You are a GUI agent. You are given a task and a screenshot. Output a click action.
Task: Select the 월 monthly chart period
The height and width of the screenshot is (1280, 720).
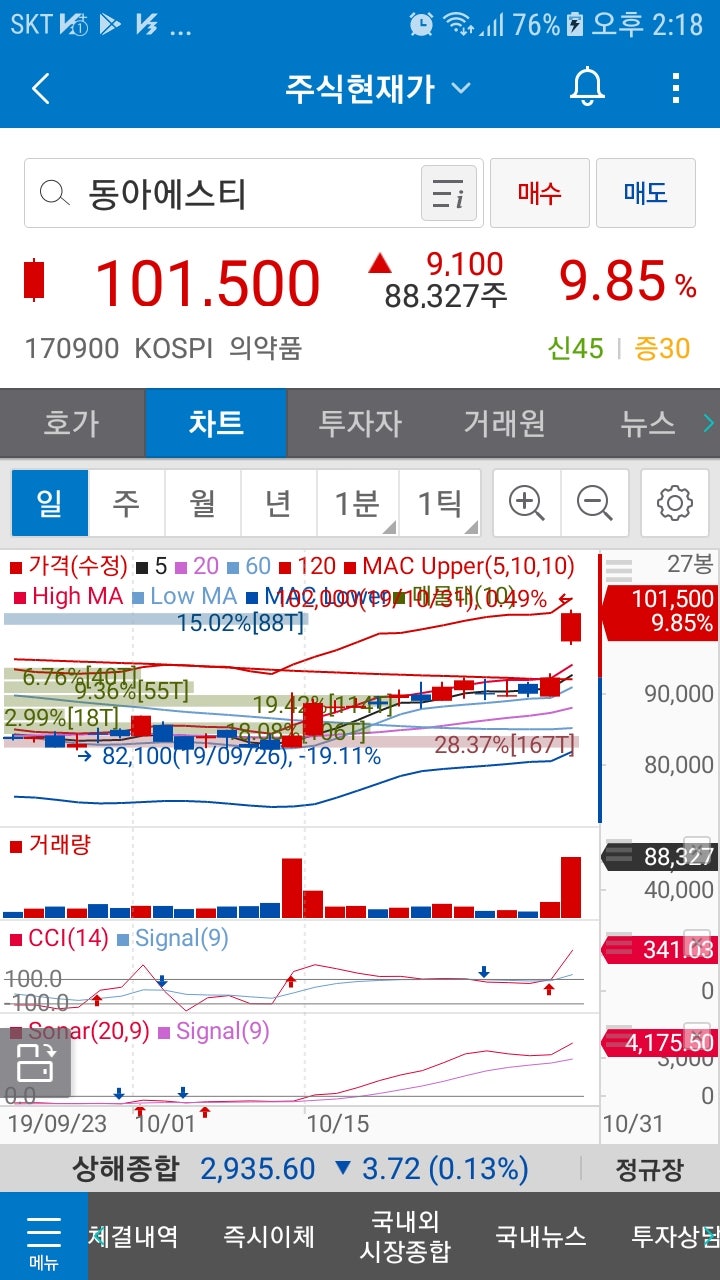click(203, 503)
